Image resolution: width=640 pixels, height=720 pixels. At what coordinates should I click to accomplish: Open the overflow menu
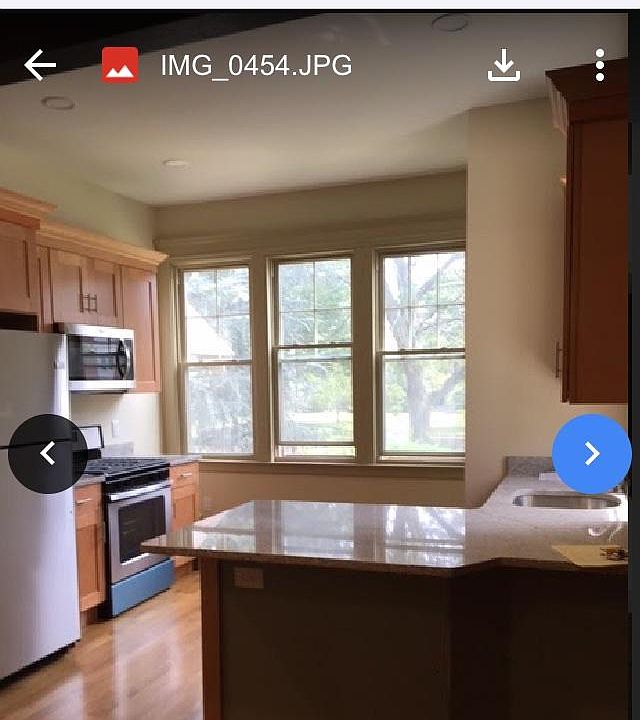pyautogui.click(x=599, y=66)
